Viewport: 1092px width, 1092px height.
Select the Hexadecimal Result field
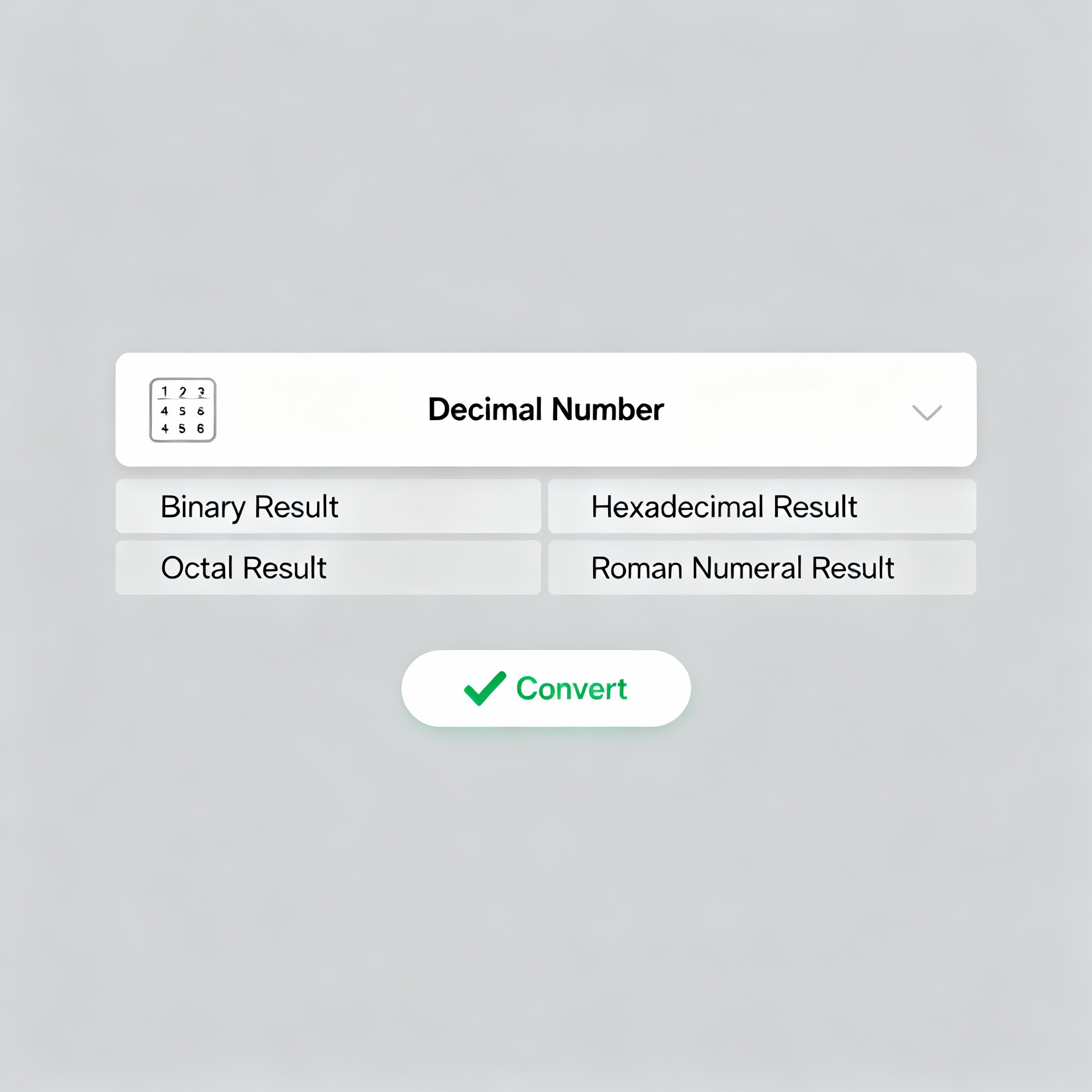761,507
